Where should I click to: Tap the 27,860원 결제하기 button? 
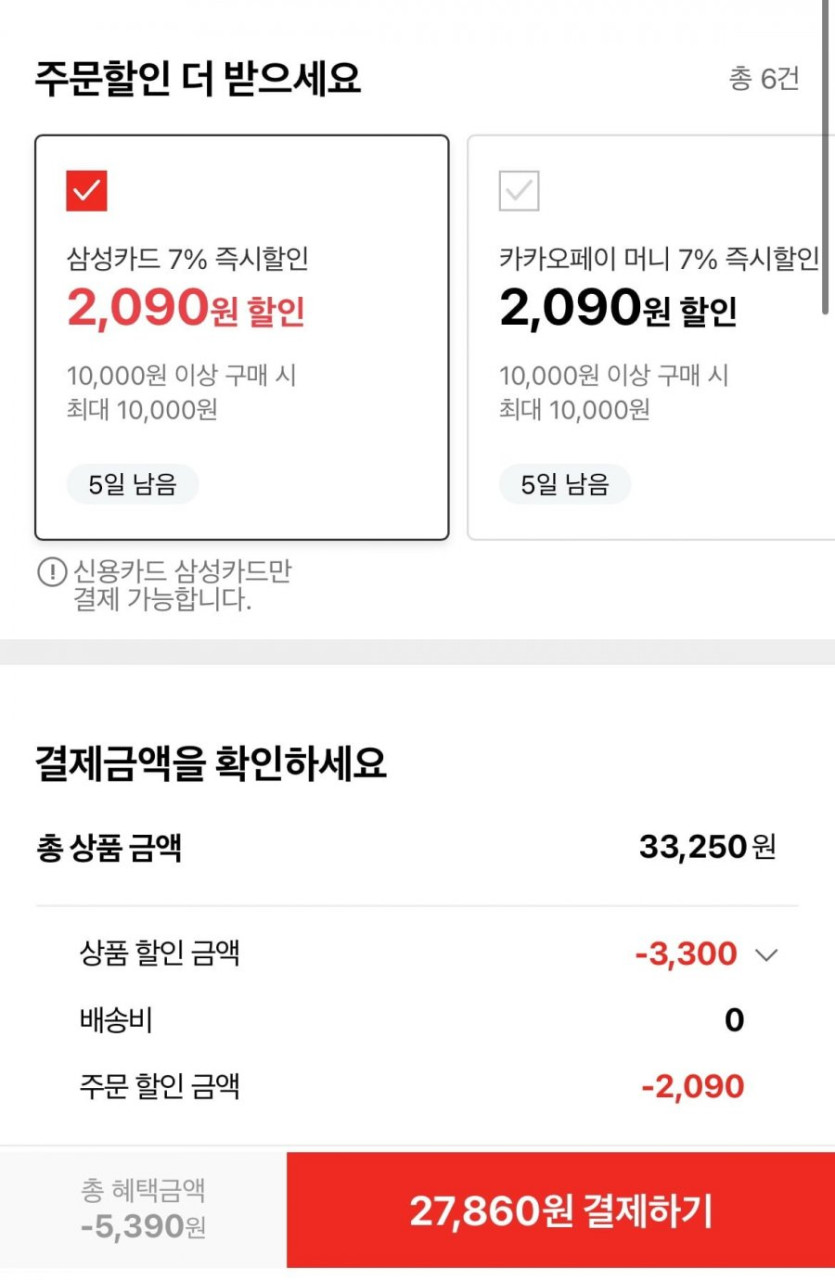(x=561, y=1211)
